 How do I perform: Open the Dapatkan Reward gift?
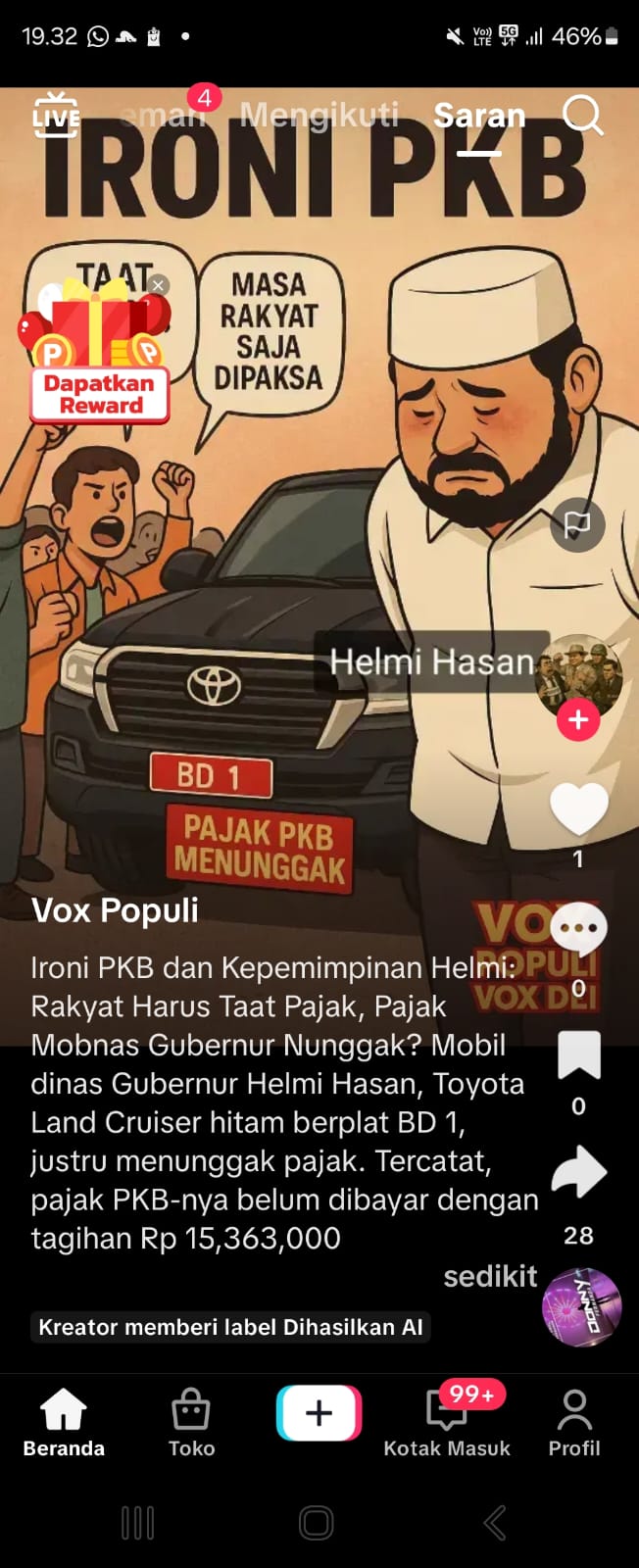[98, 353]
